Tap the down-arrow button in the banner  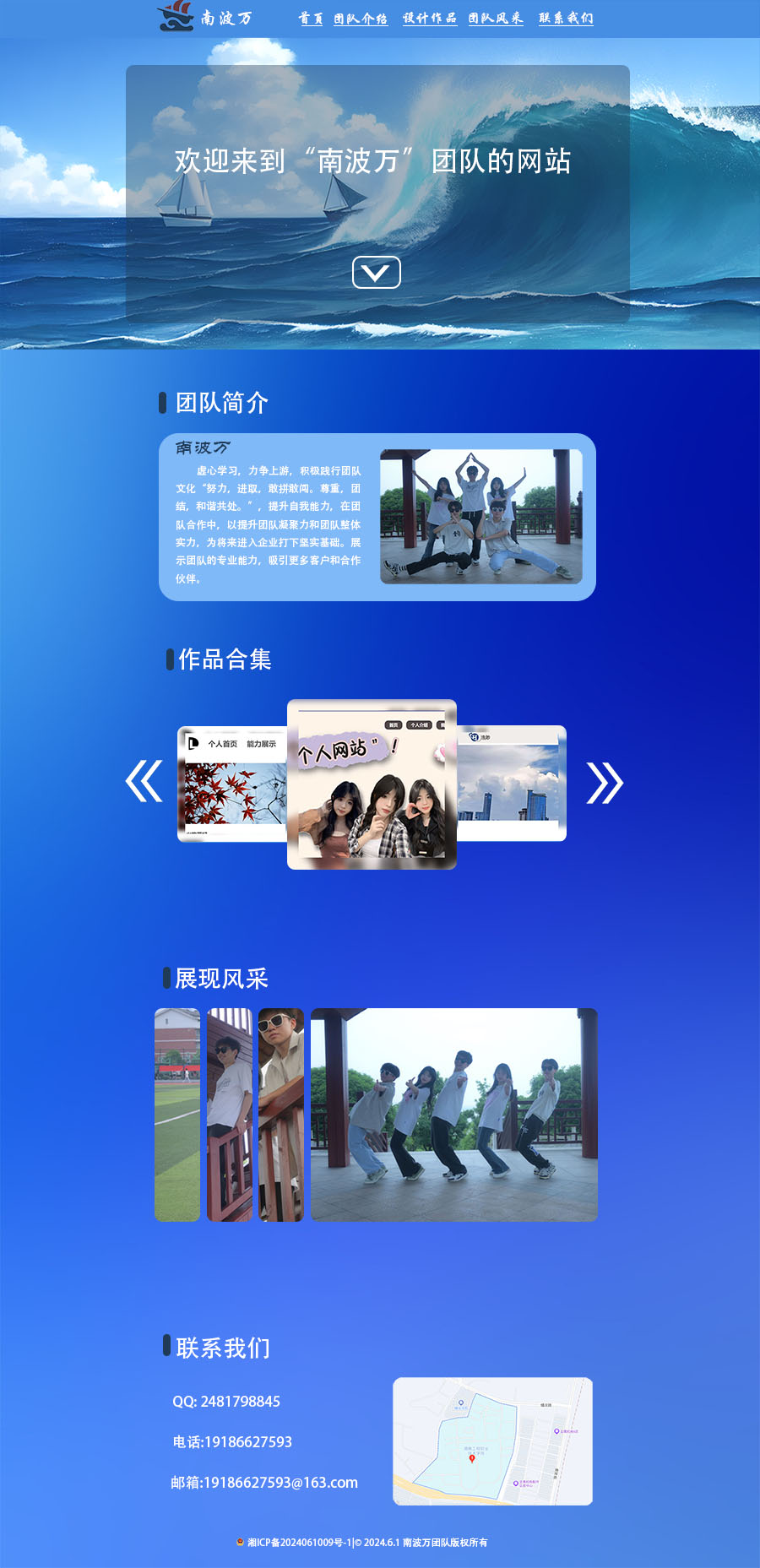point(376,272)
